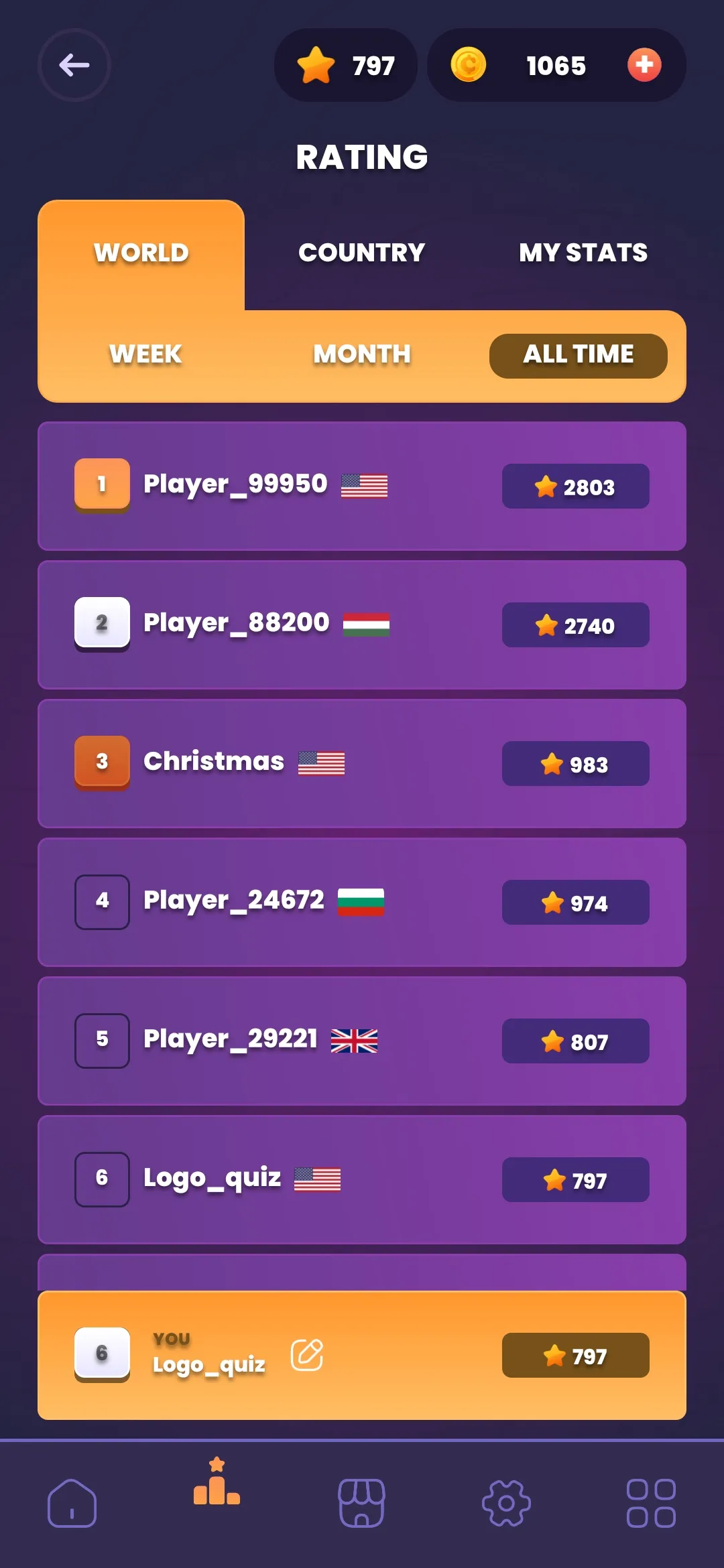Switch to the Country rating tab
The width and height of the screenshot is (724, 1568).
[x=361, y=253]
